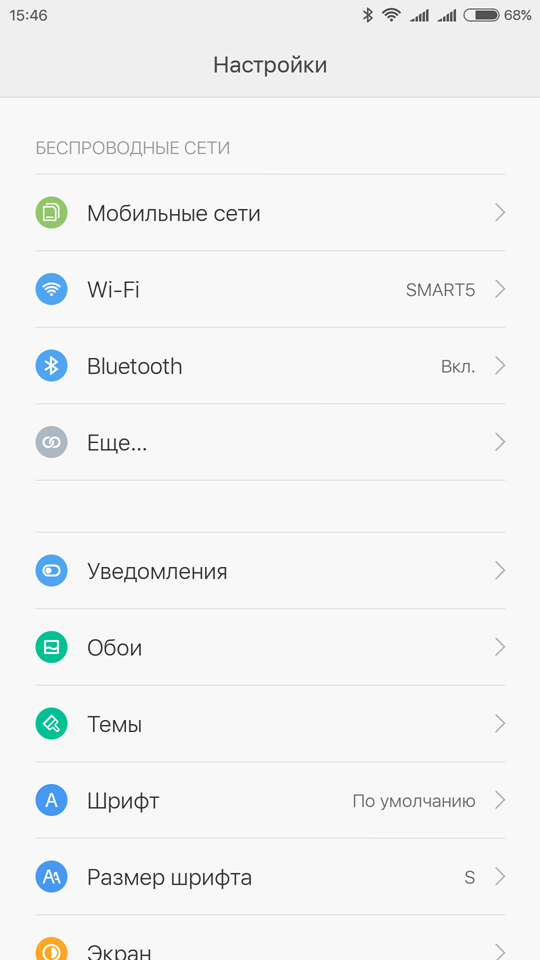The height and width of the screenshot is (960, 540).
Task: Open the Шрифт setting
Action: [270, 800]
